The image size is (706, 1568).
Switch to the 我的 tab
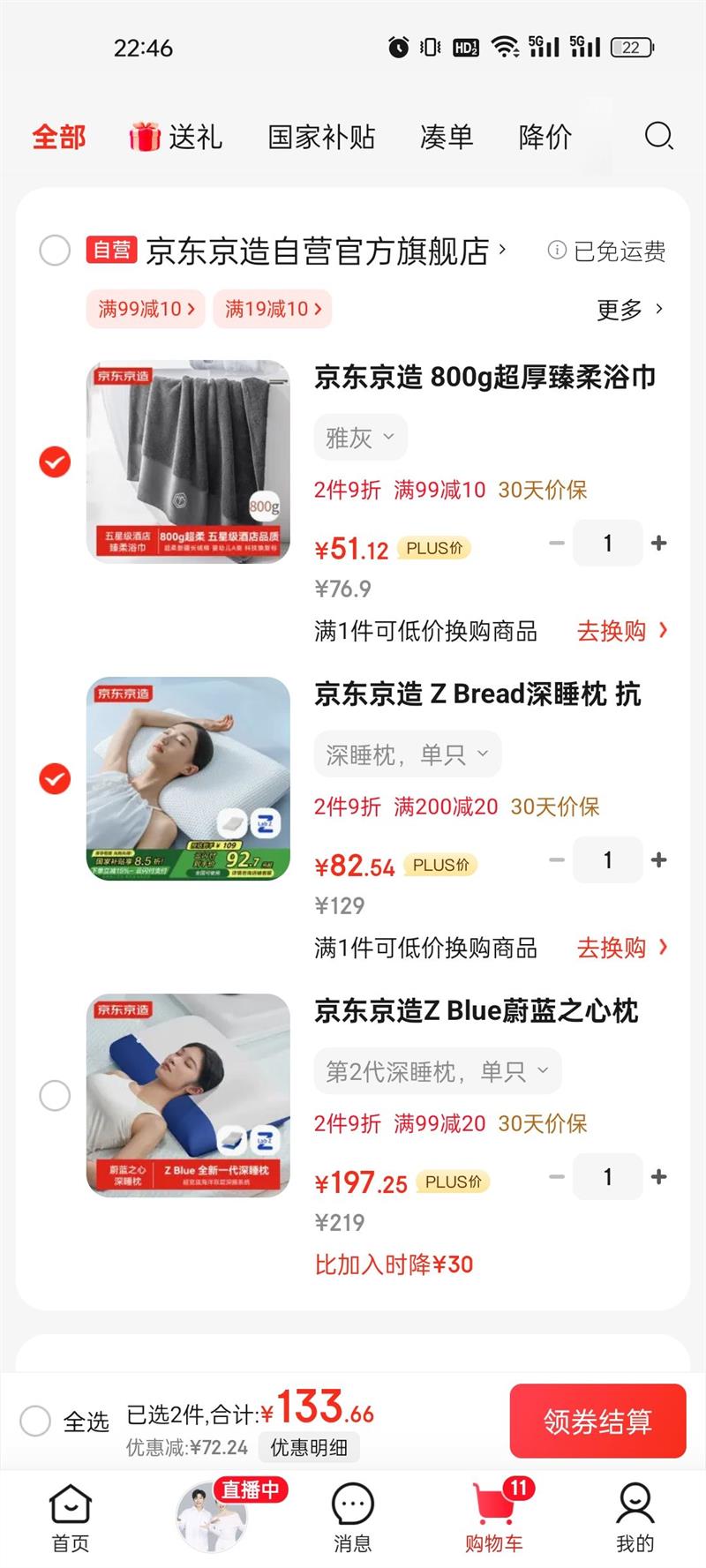point(635,1516)
